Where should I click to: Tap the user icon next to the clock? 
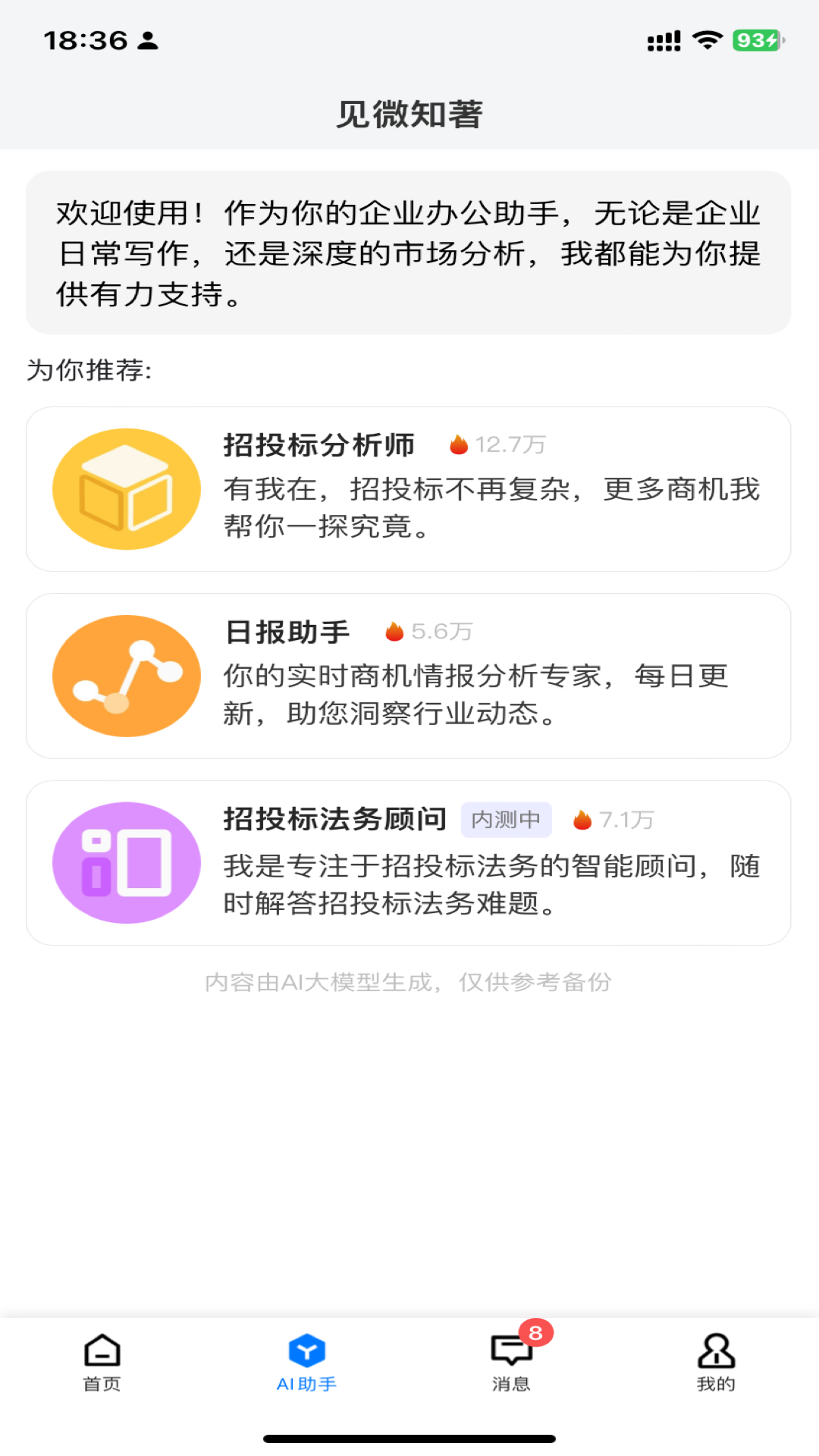click(149, 41)
